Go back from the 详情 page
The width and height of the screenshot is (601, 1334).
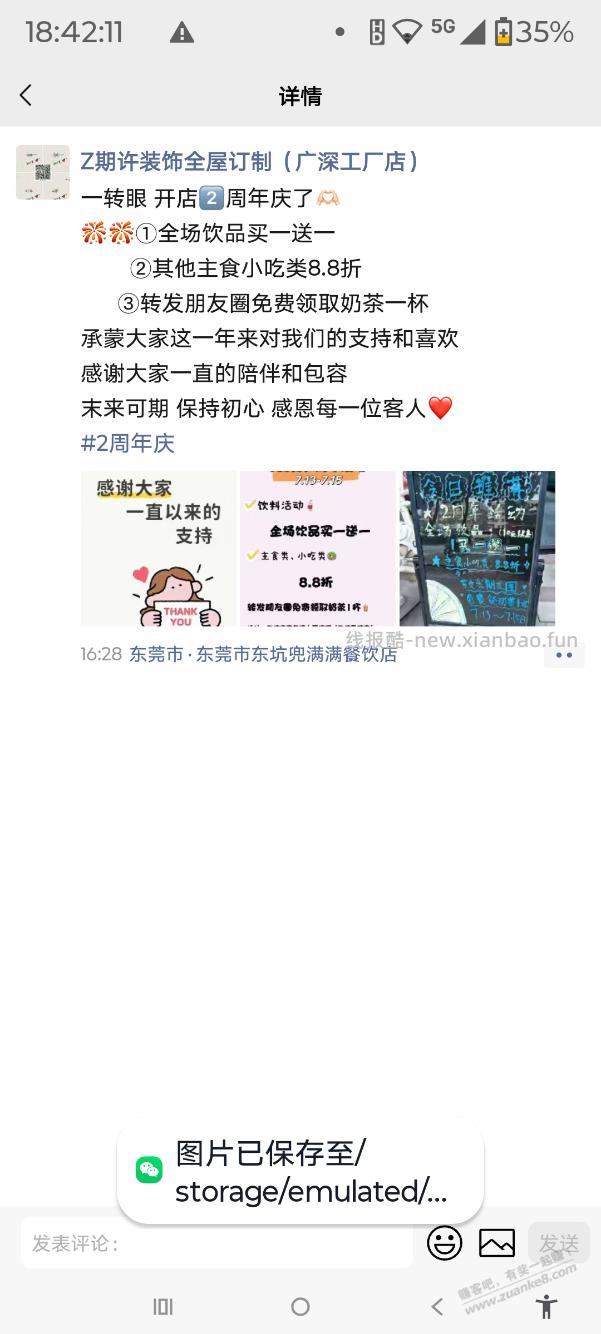tap(26, 95)
